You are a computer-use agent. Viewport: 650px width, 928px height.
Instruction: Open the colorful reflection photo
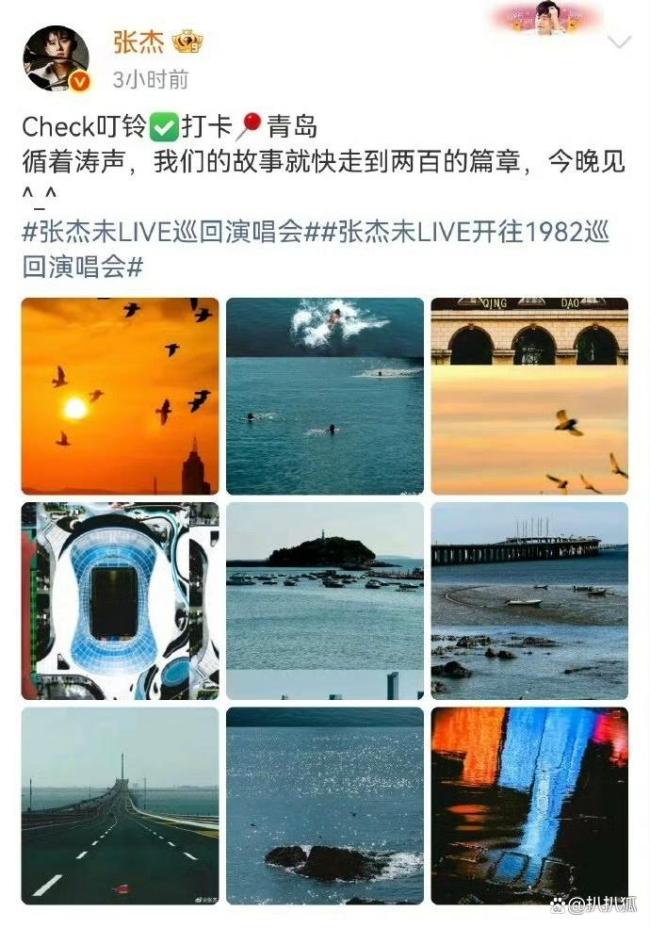pyautogui.click(x=529, y=805)
